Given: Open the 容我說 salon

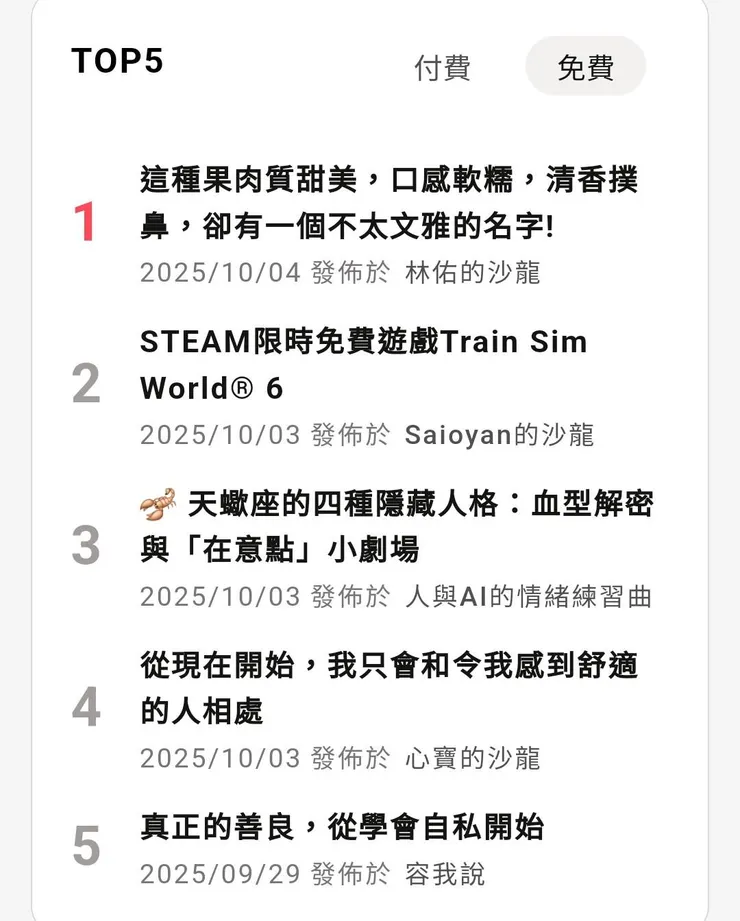Looking at the screenshot, I should 444,874.
